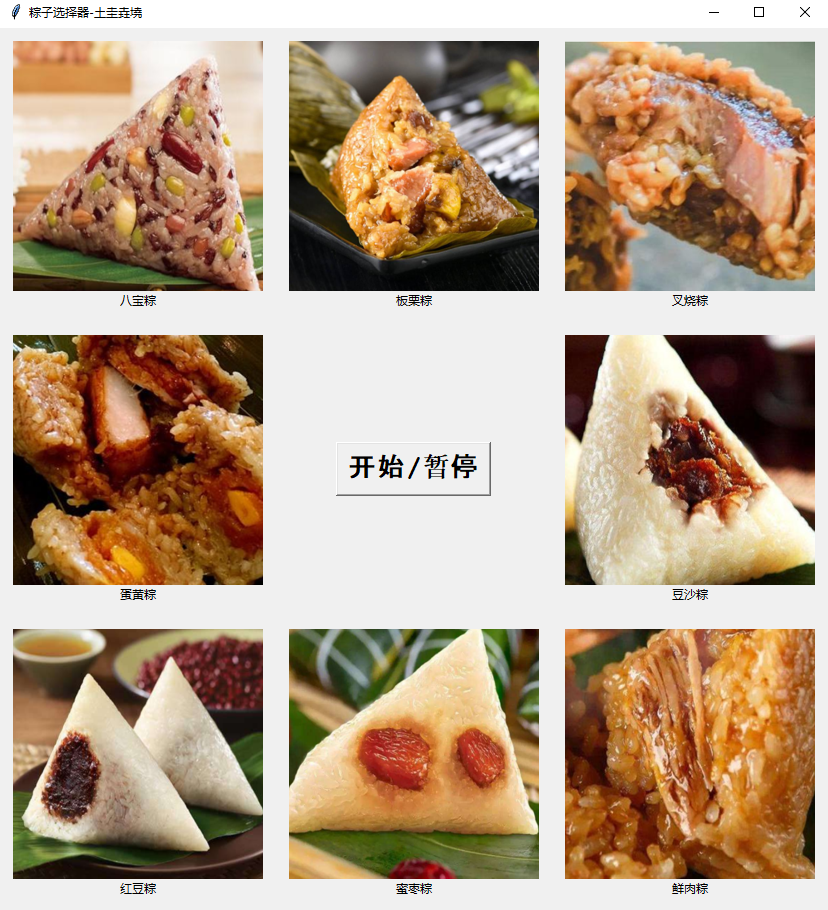Click the 叉烧粽 label text

(689, 299)
